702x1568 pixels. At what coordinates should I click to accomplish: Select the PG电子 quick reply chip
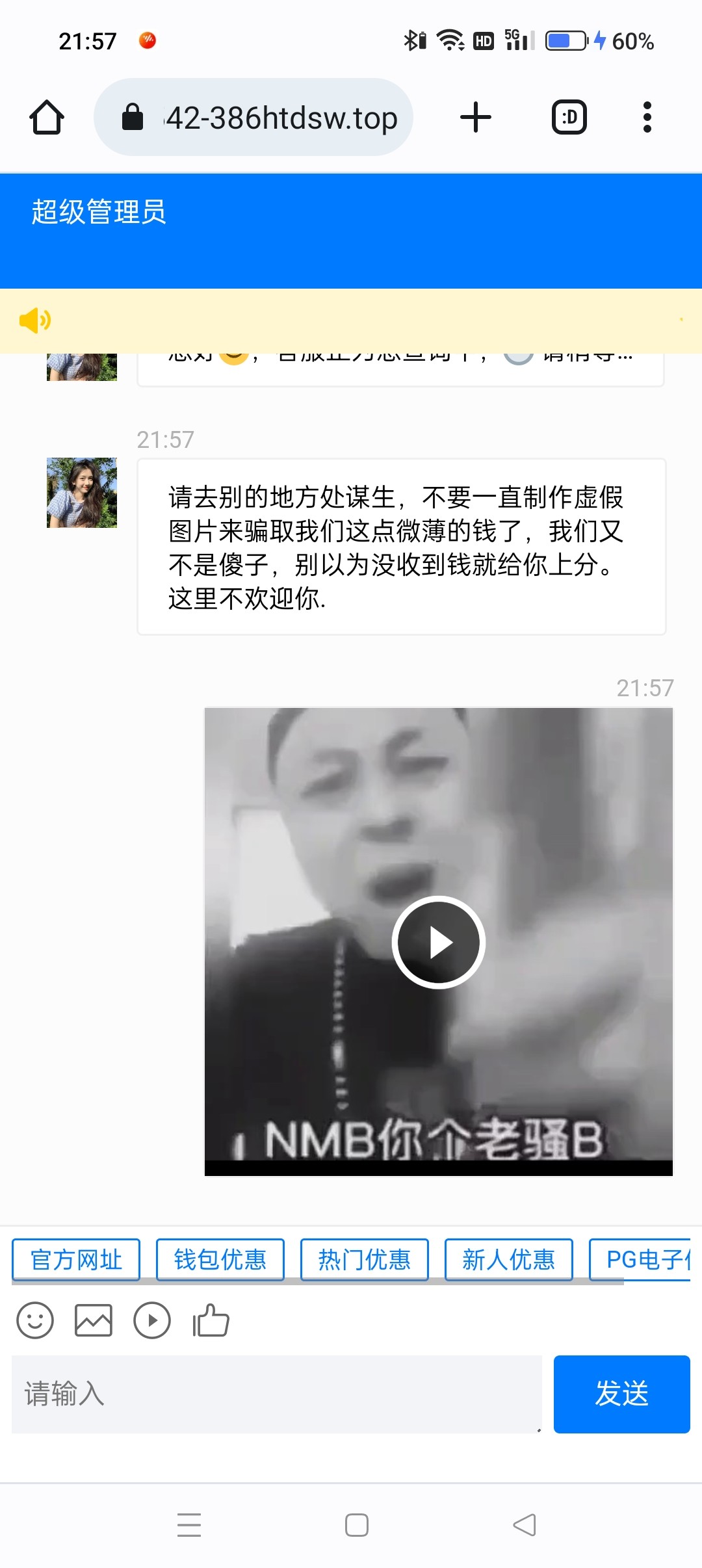[643, 1259]
